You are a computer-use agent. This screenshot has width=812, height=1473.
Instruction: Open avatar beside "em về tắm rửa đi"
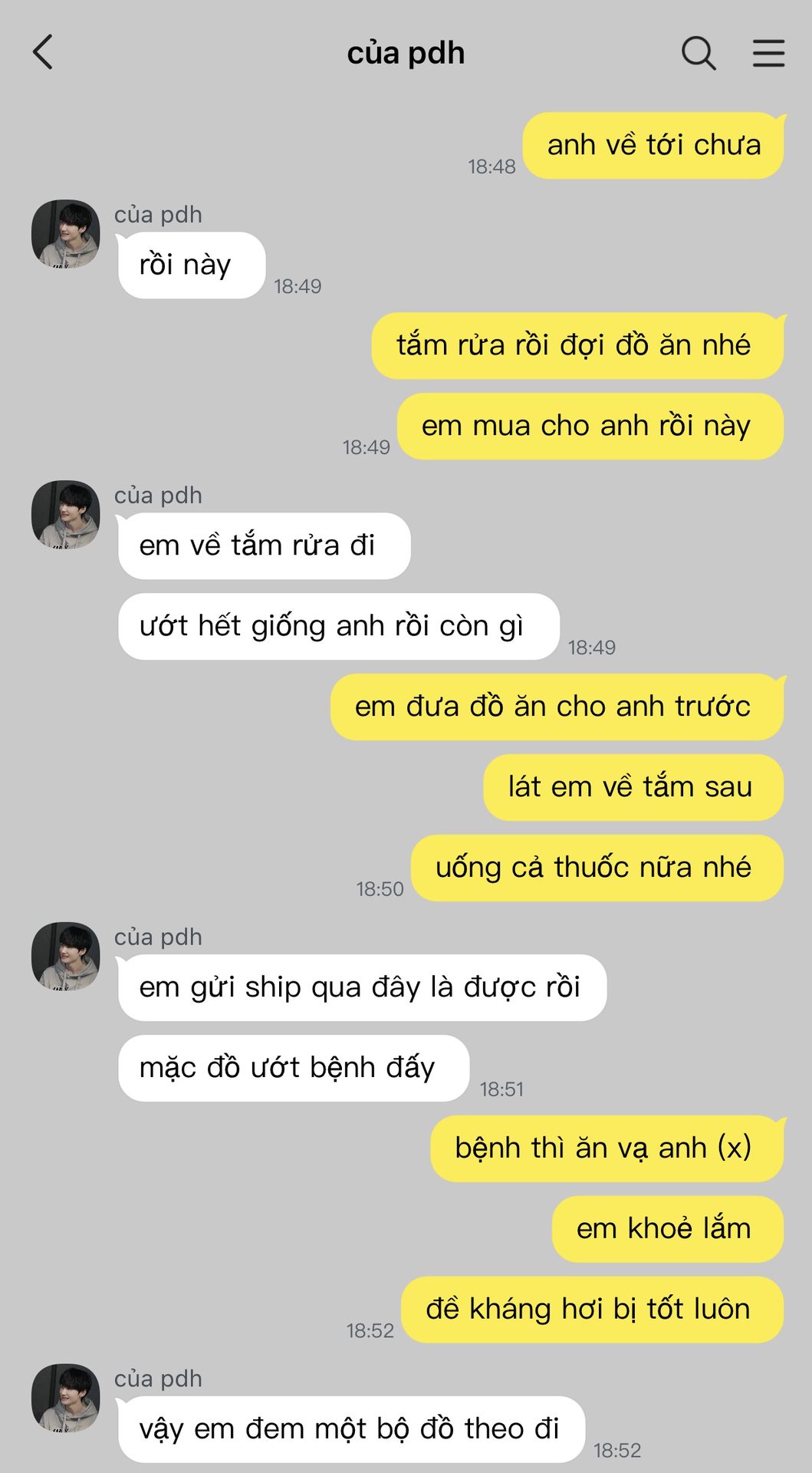(x=65, y=515)
